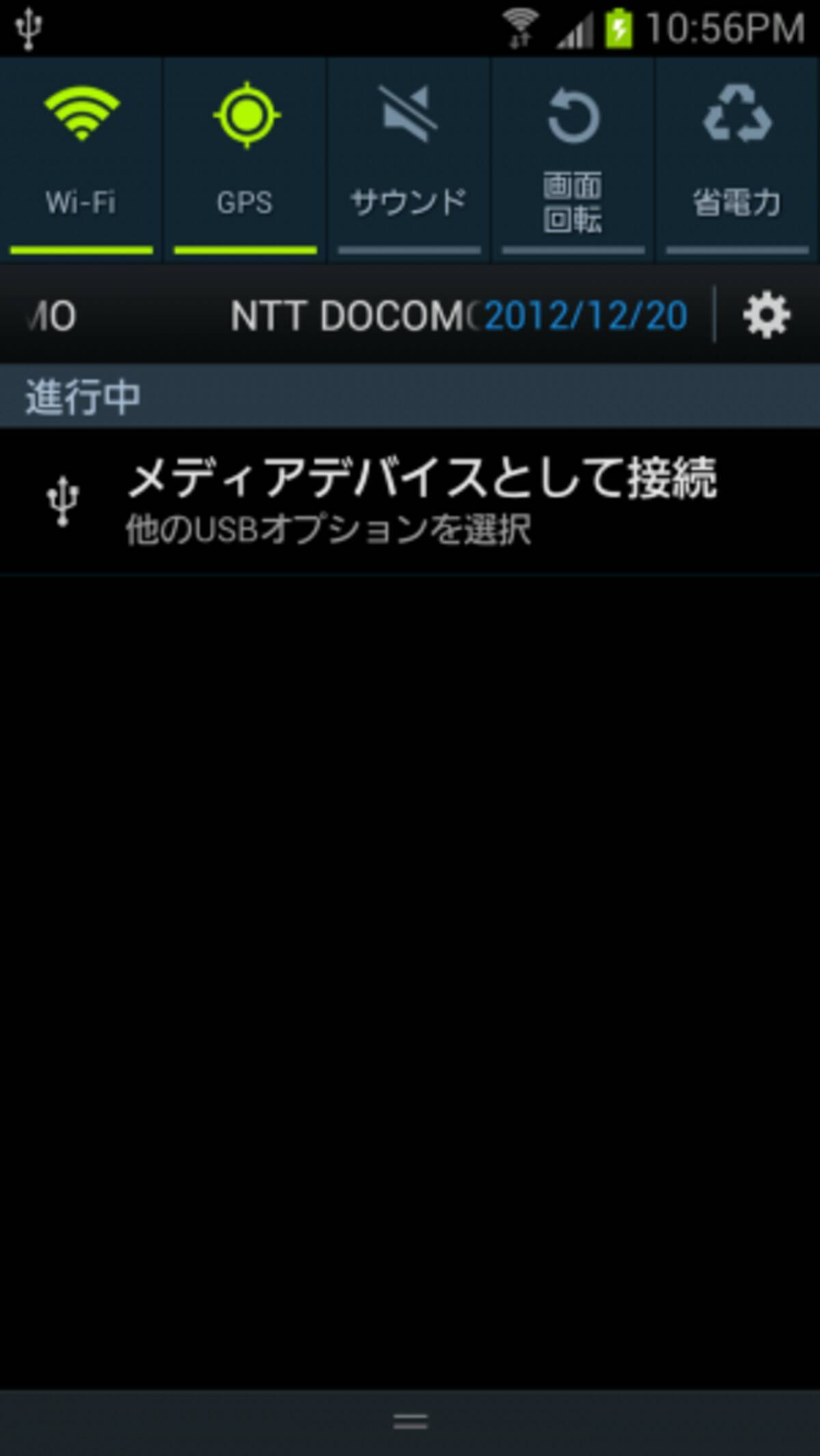The image size is (820, 1456).
Task: Open settings via the gear icon
Action: coord(767,316)
